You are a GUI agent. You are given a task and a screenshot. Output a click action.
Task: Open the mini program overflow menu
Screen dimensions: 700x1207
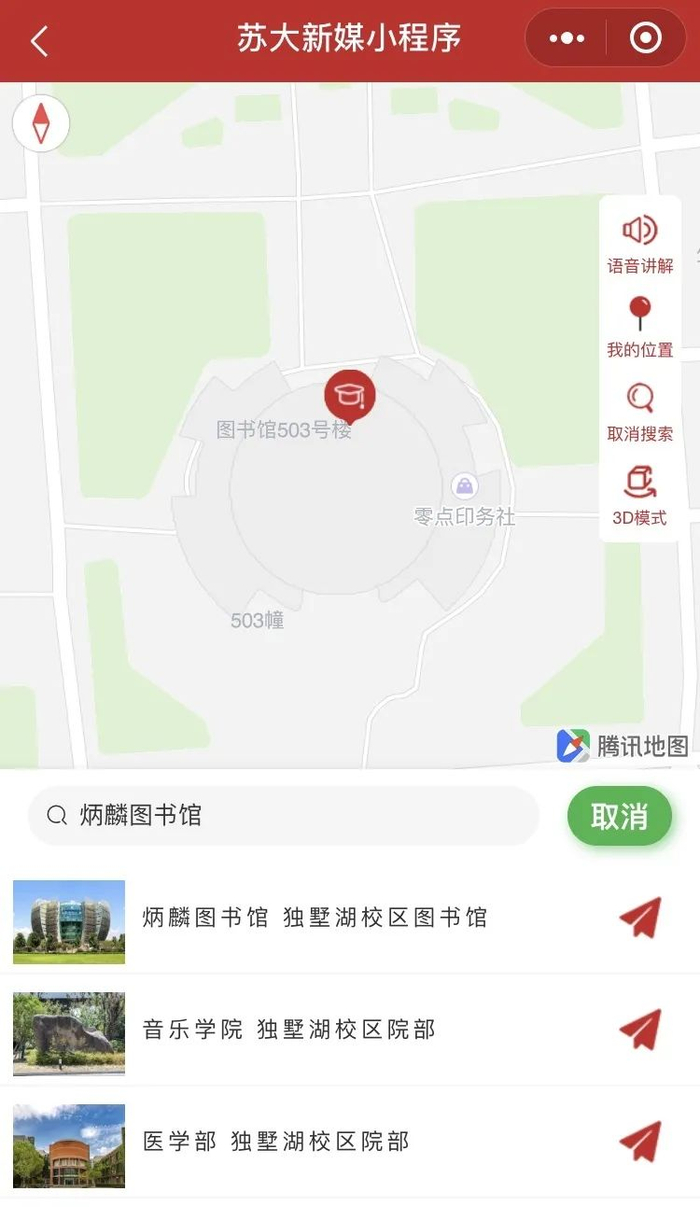click(x=567, y=39)
